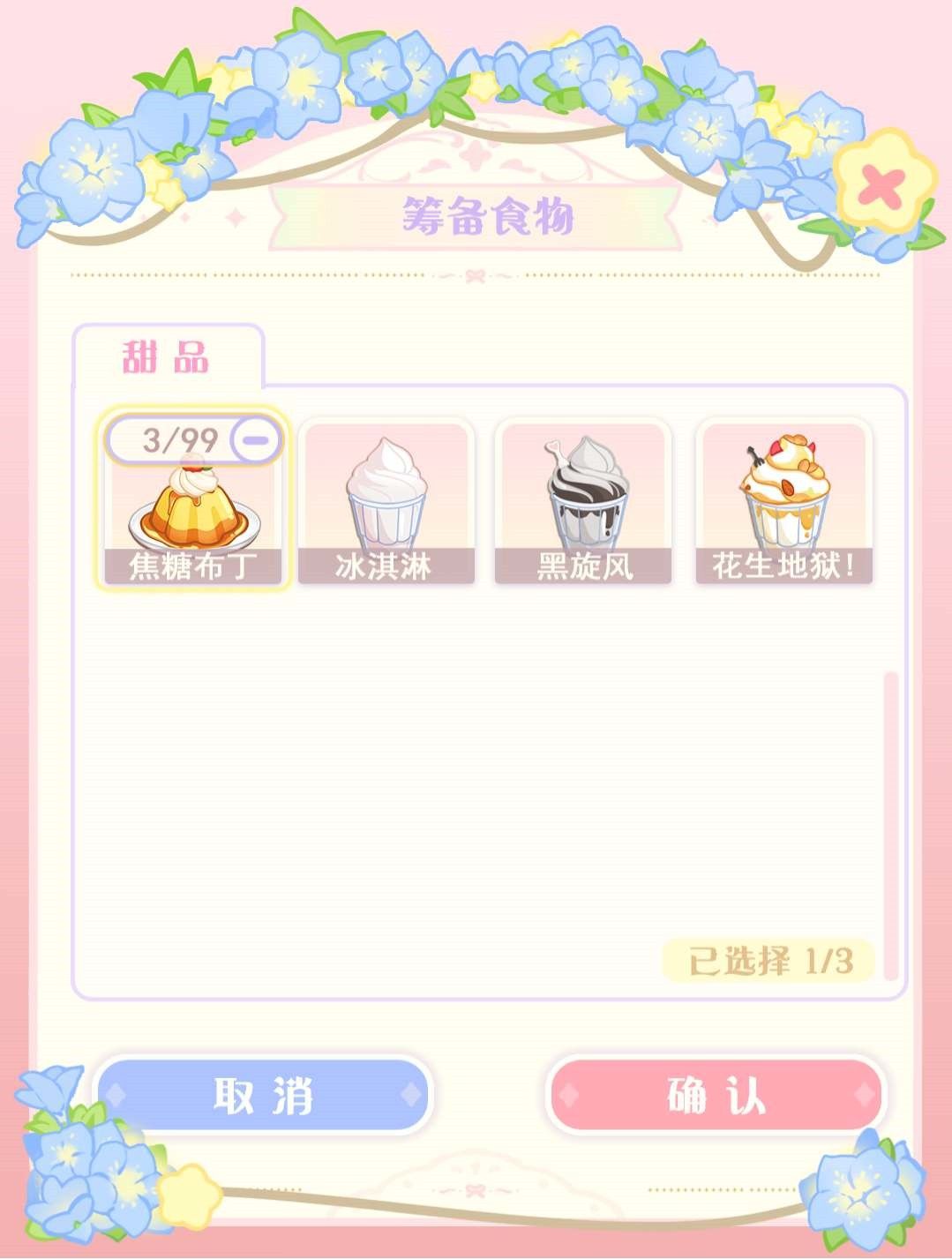Tap the minus icon on the pudding counter
The image size is (952, 1259).
tap(257, 440)
